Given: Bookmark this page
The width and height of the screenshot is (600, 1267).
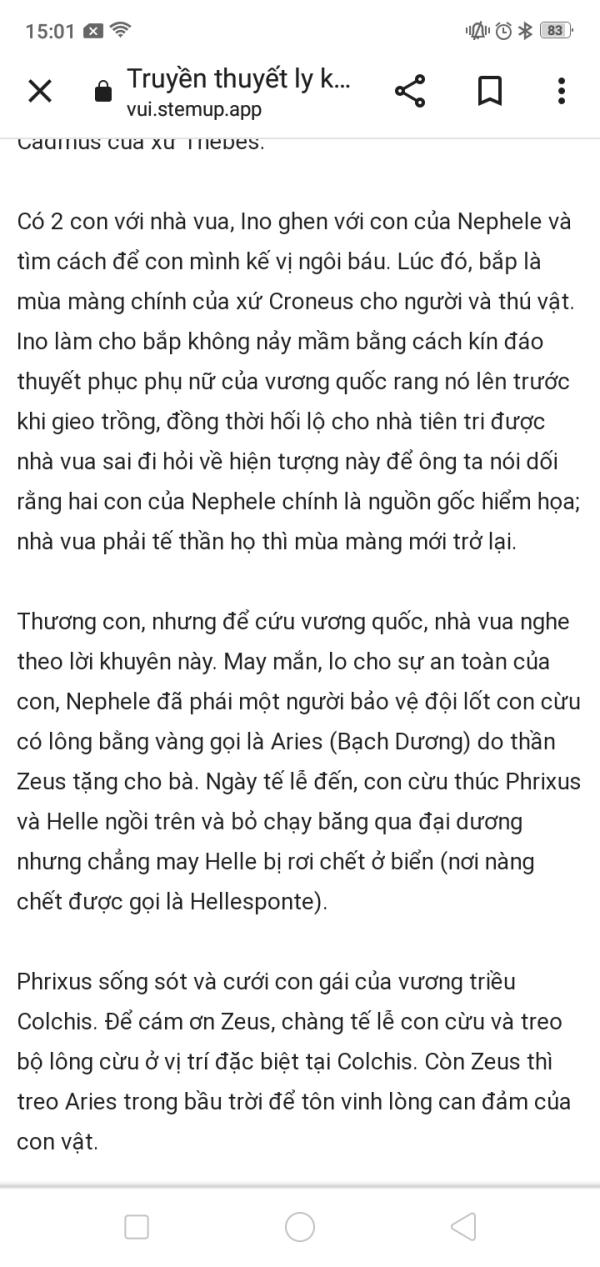Looking at the screenshot, I should pos(489,92).
